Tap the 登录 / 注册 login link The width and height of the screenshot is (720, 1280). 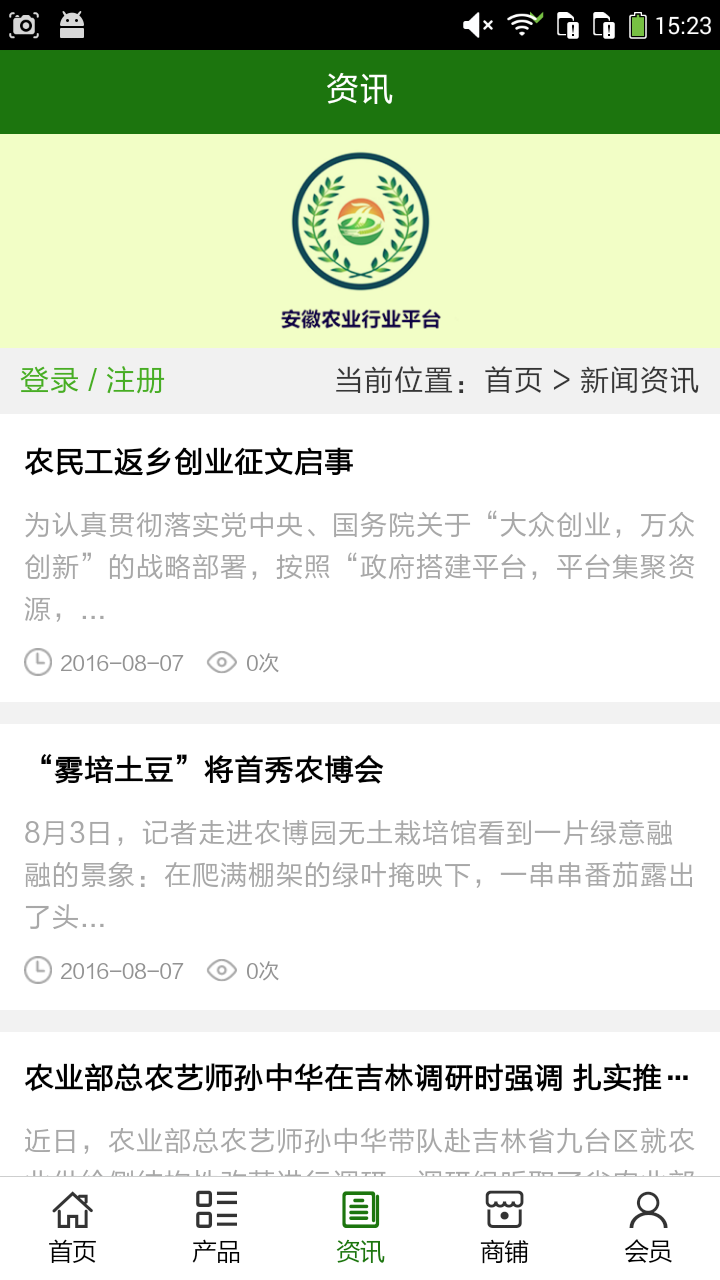pos(92,381)
